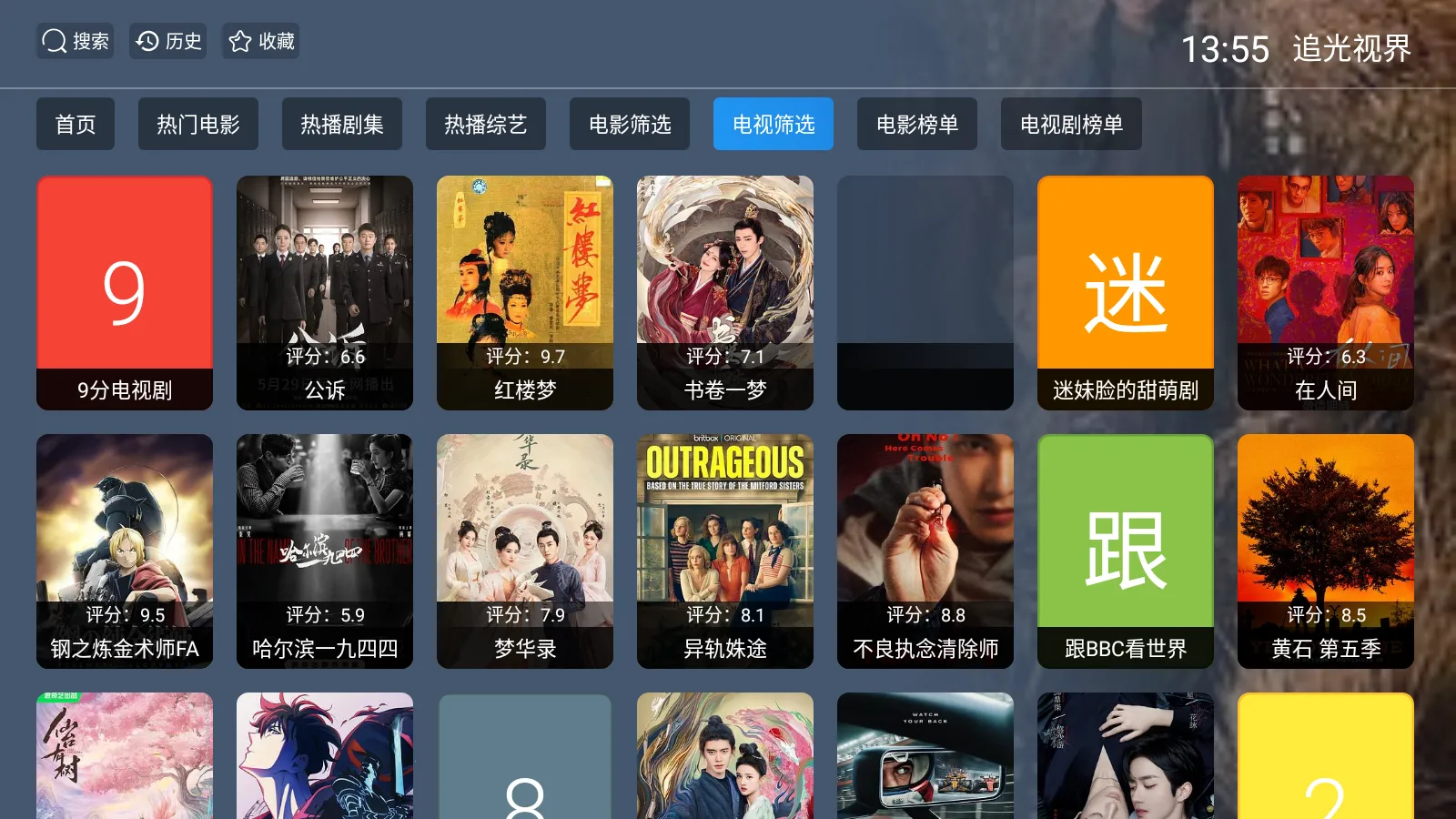Viewport: 1456px width, 819px height.
Task: Open 历史 watch history
Action: pos(168,41)
